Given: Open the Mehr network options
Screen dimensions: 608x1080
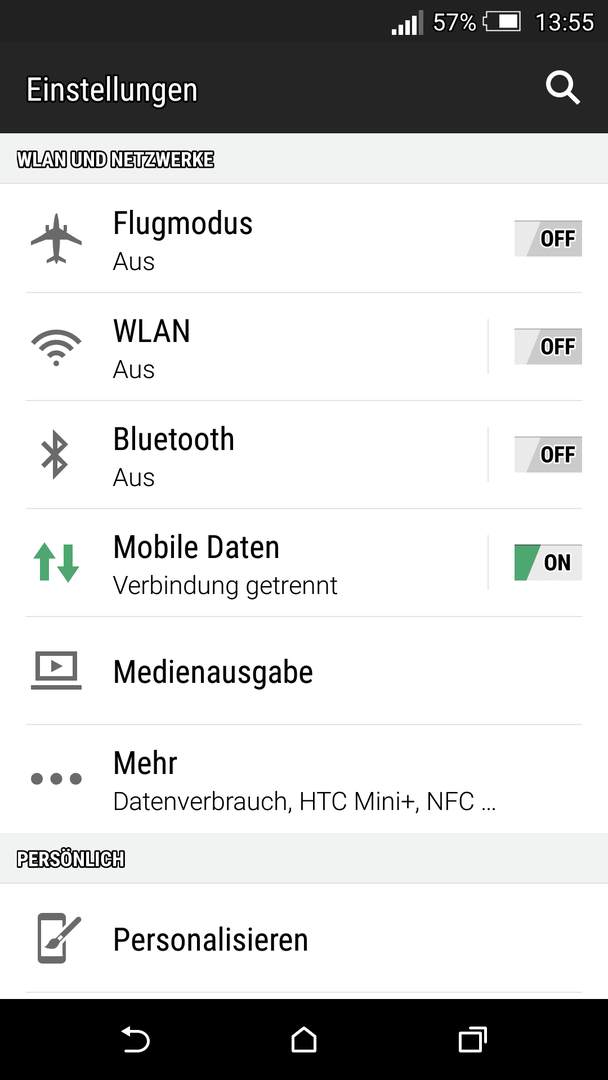Looking at the screenshot, I should pos(304,779).
